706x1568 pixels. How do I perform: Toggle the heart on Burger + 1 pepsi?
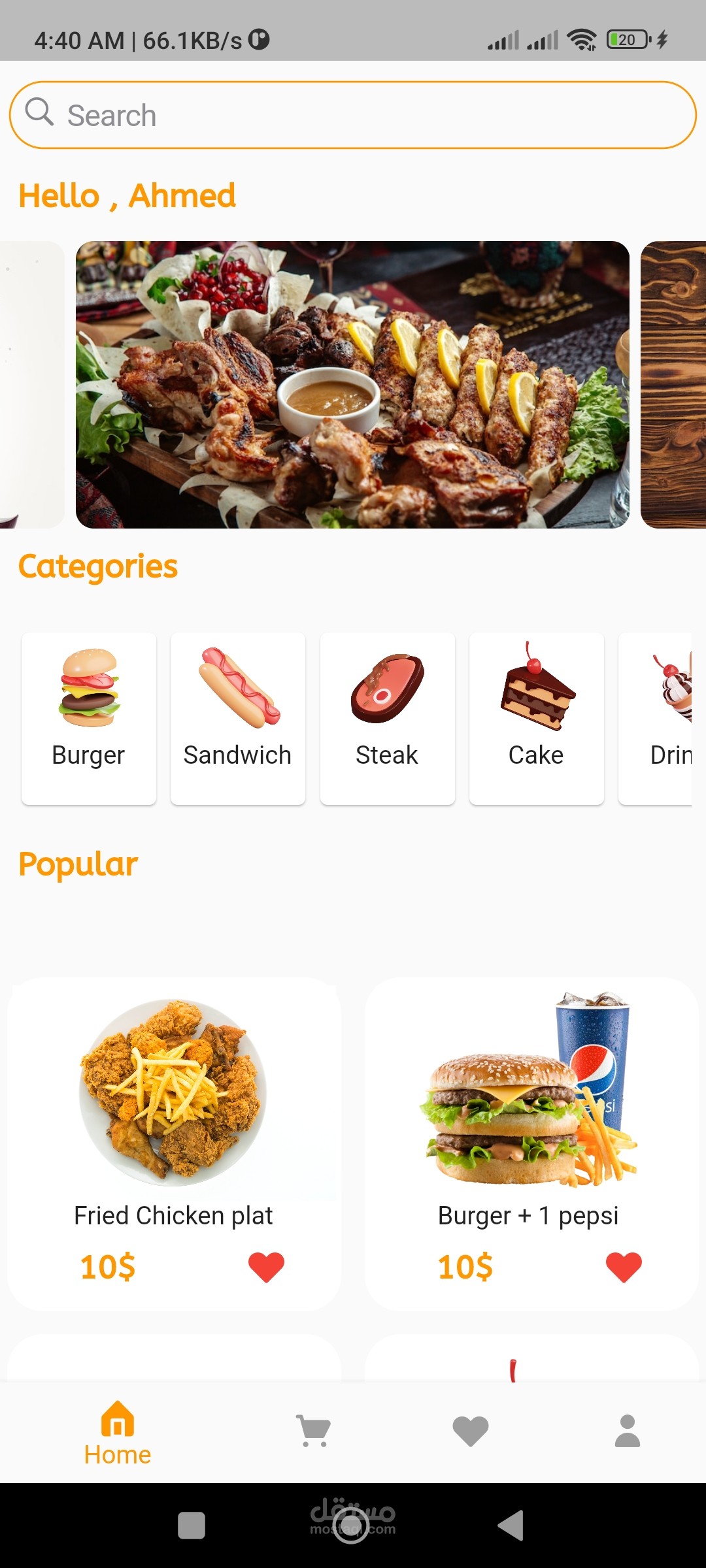[624, 1267]
